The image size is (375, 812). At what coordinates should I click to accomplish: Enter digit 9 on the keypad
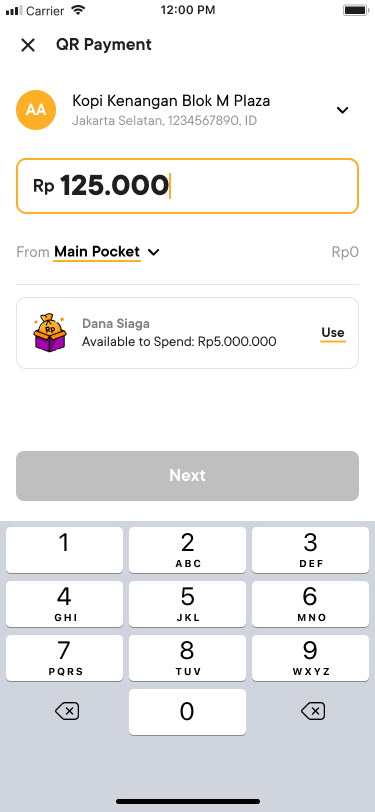pos(310,657)
